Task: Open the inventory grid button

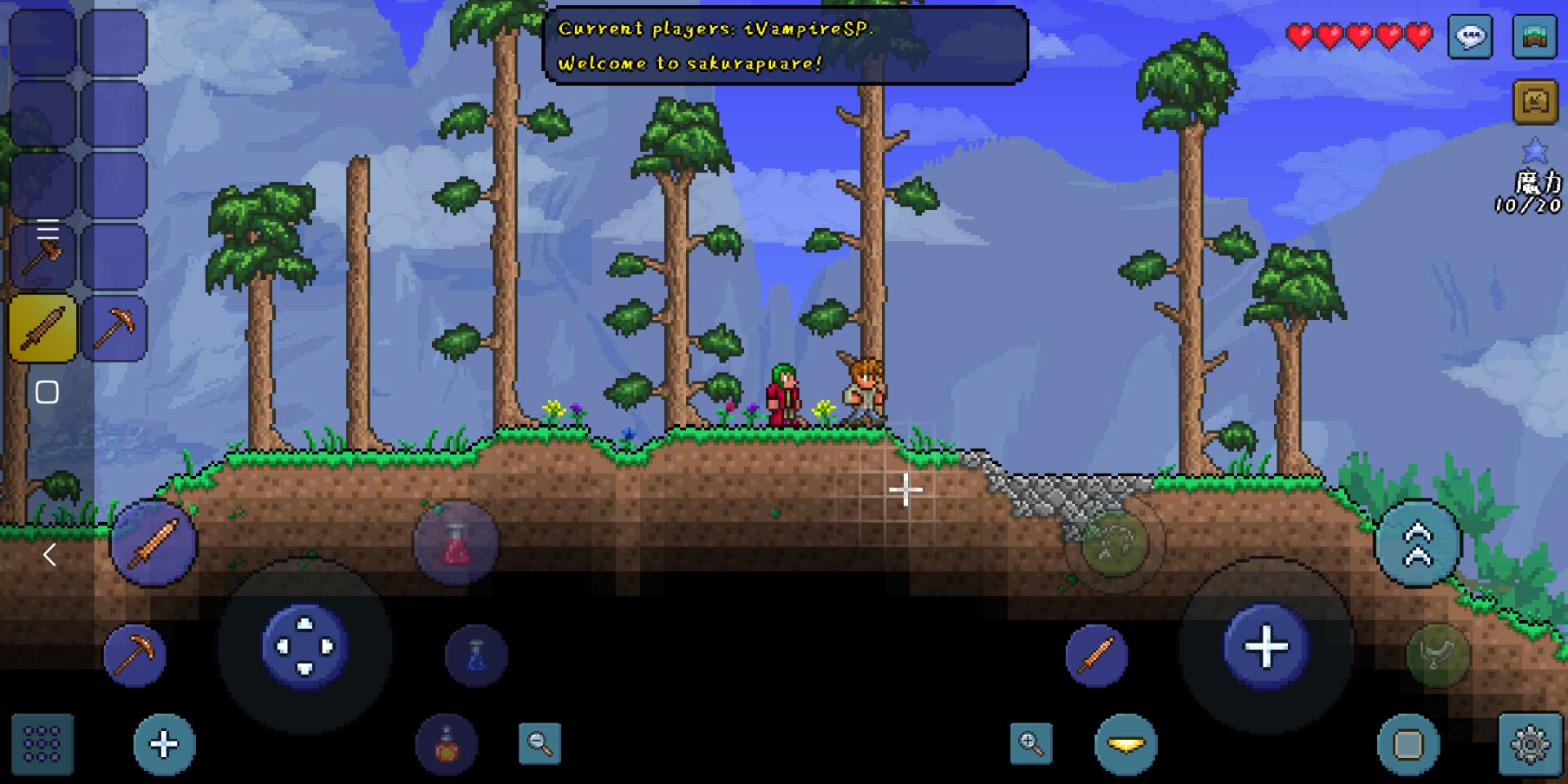Action: (x=42, y=744)
